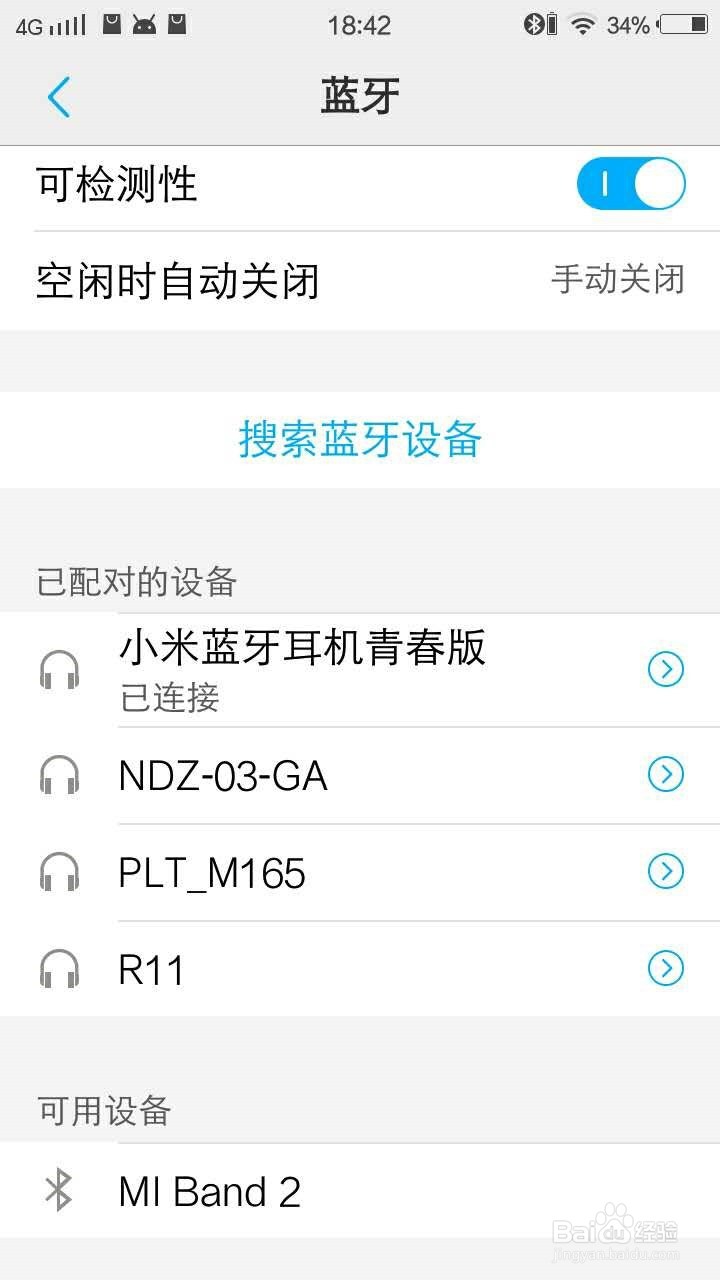
Task: Open details for 小米蓝牙耳机青春版 via its chevron
Action: tap(666, 670)
